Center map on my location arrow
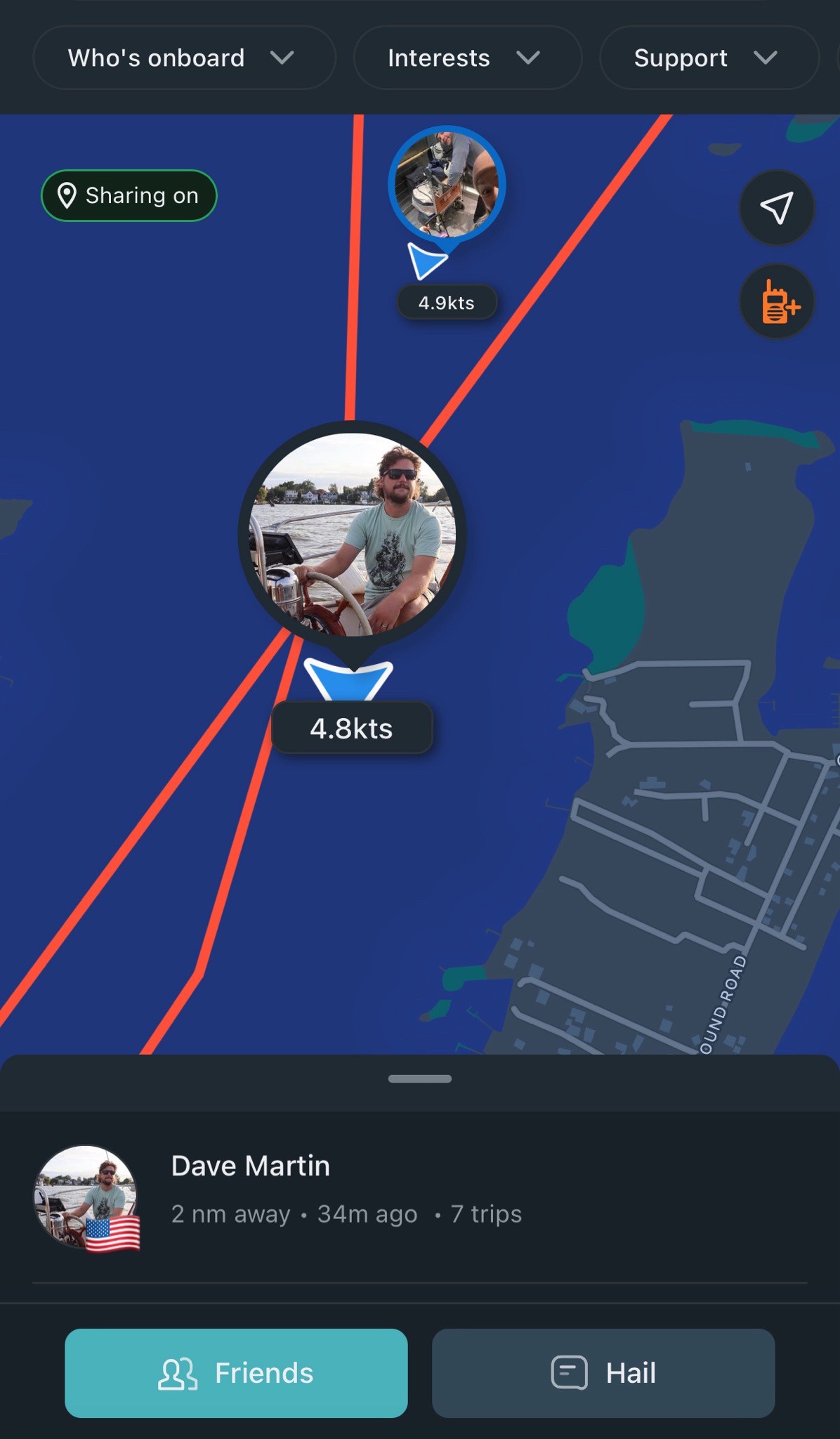Image resolution: width=840 pixels, height=1439 pixels. (777, 208)
